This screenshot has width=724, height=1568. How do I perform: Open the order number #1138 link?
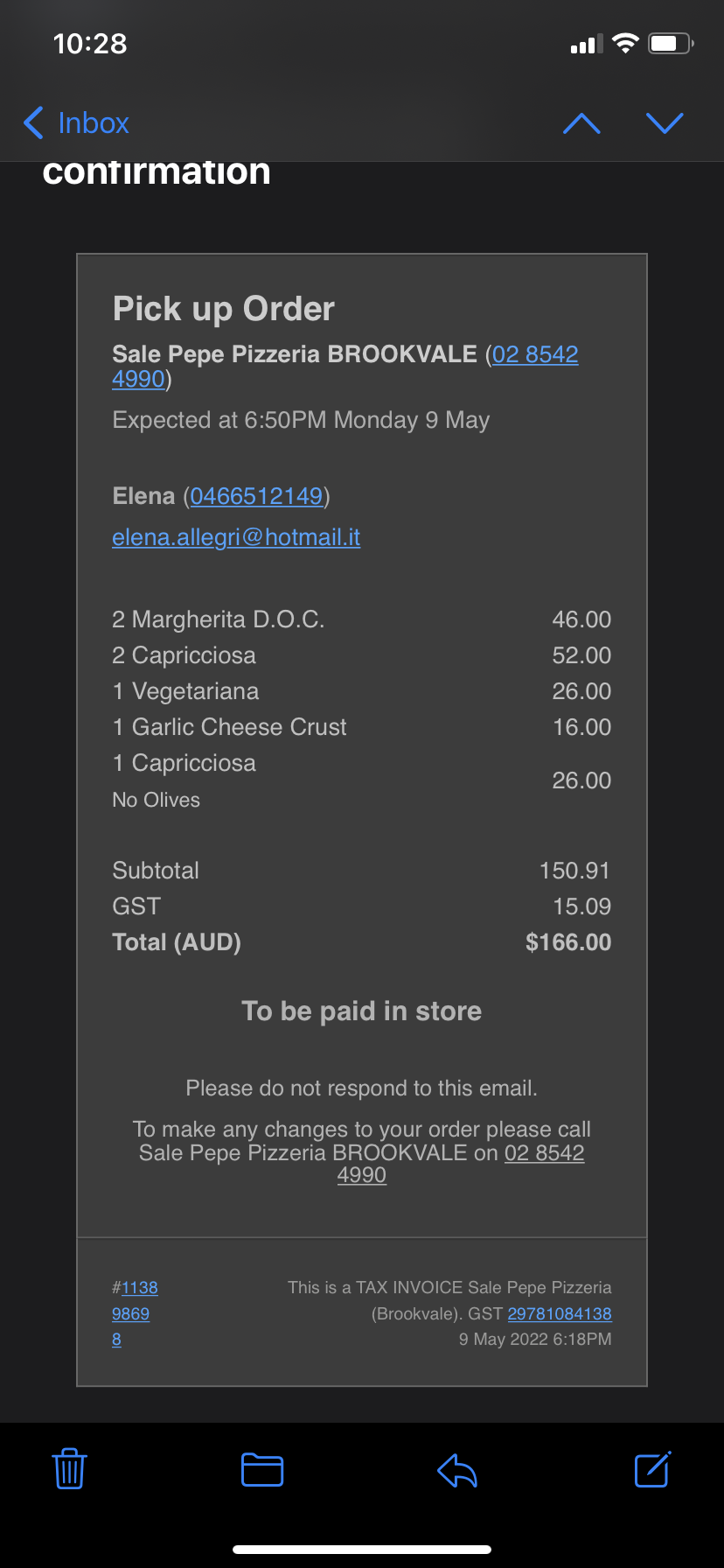(x=139, y=1288)
